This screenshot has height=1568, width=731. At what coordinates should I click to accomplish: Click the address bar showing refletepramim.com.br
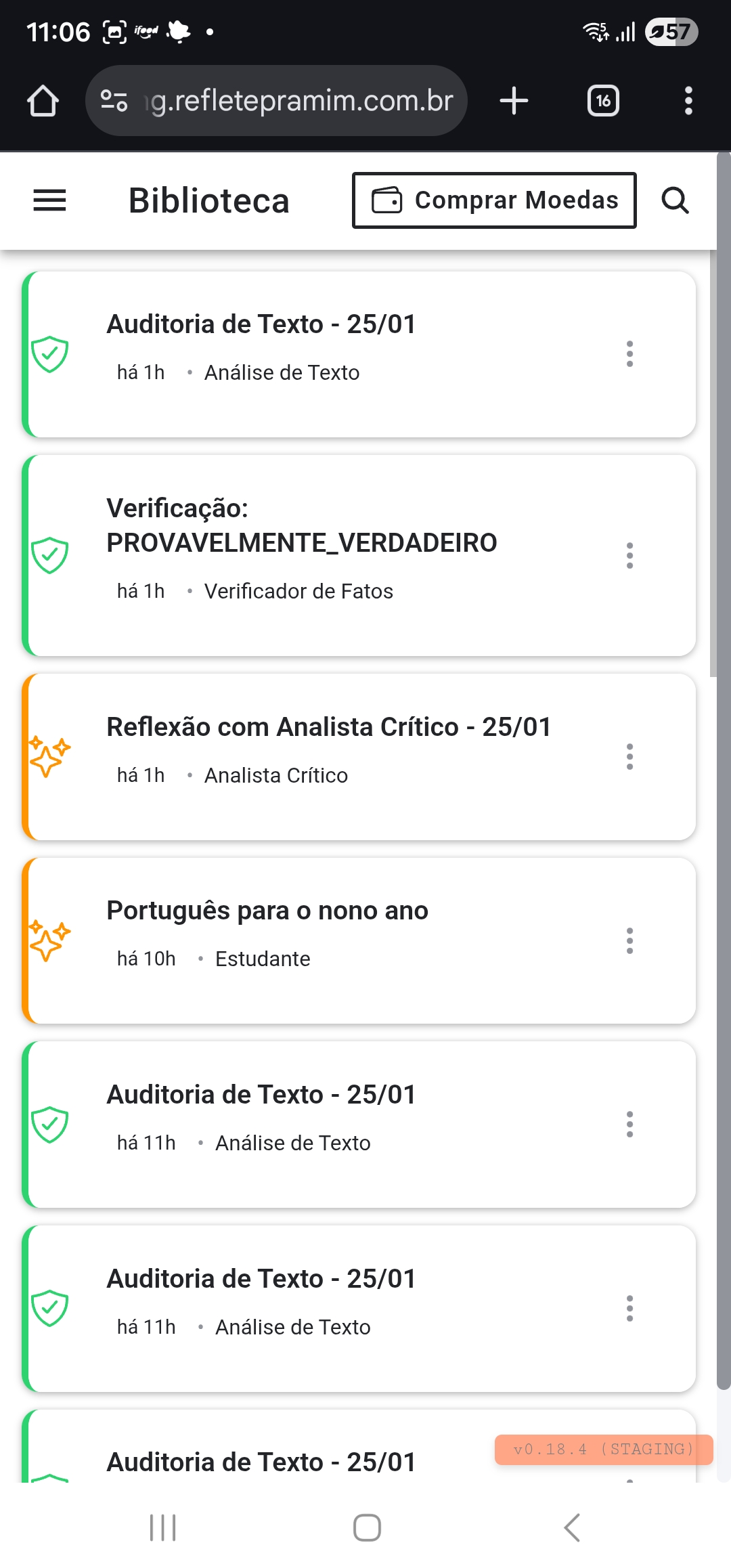298,100
